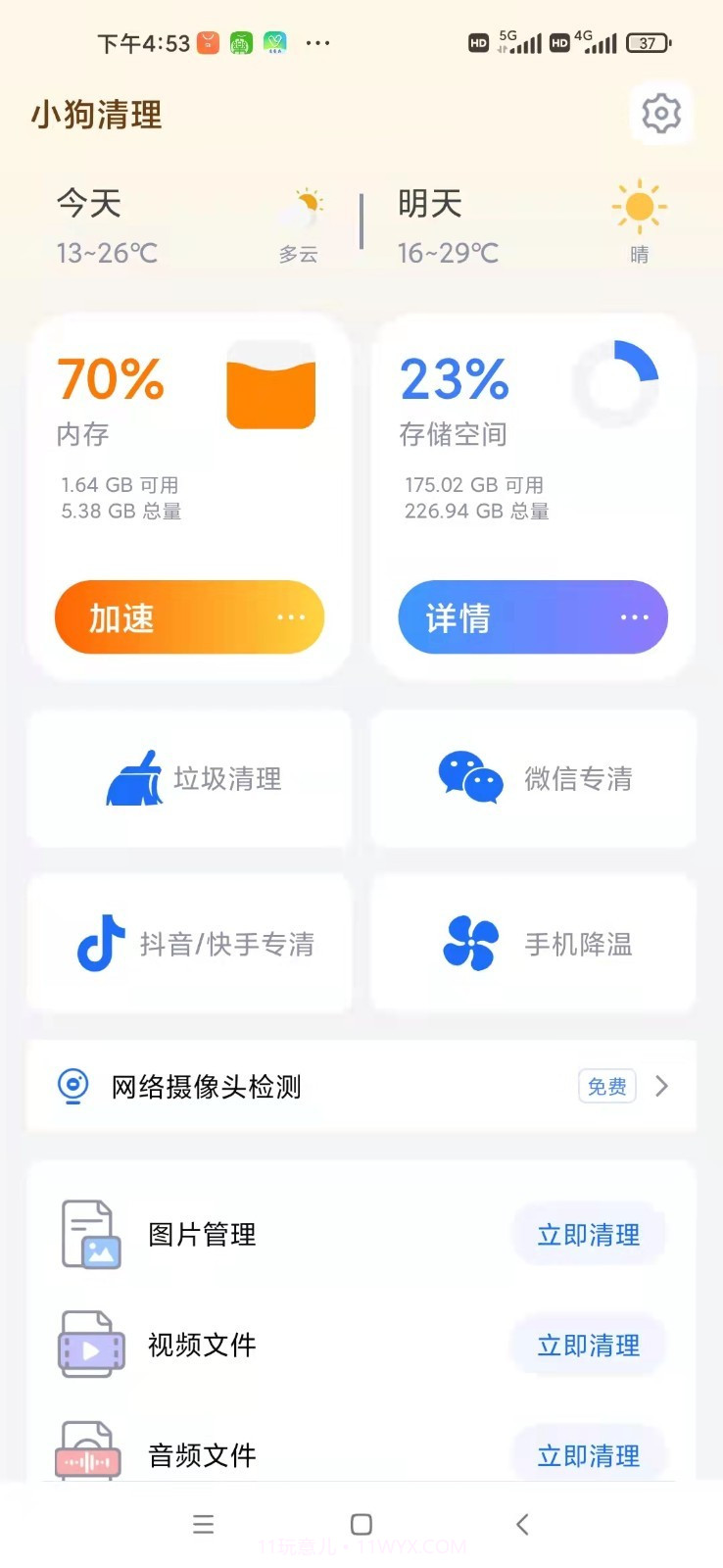Open storage extra options ellipsis
Screen dimensions: 723x1568
(x=635, y=617)
